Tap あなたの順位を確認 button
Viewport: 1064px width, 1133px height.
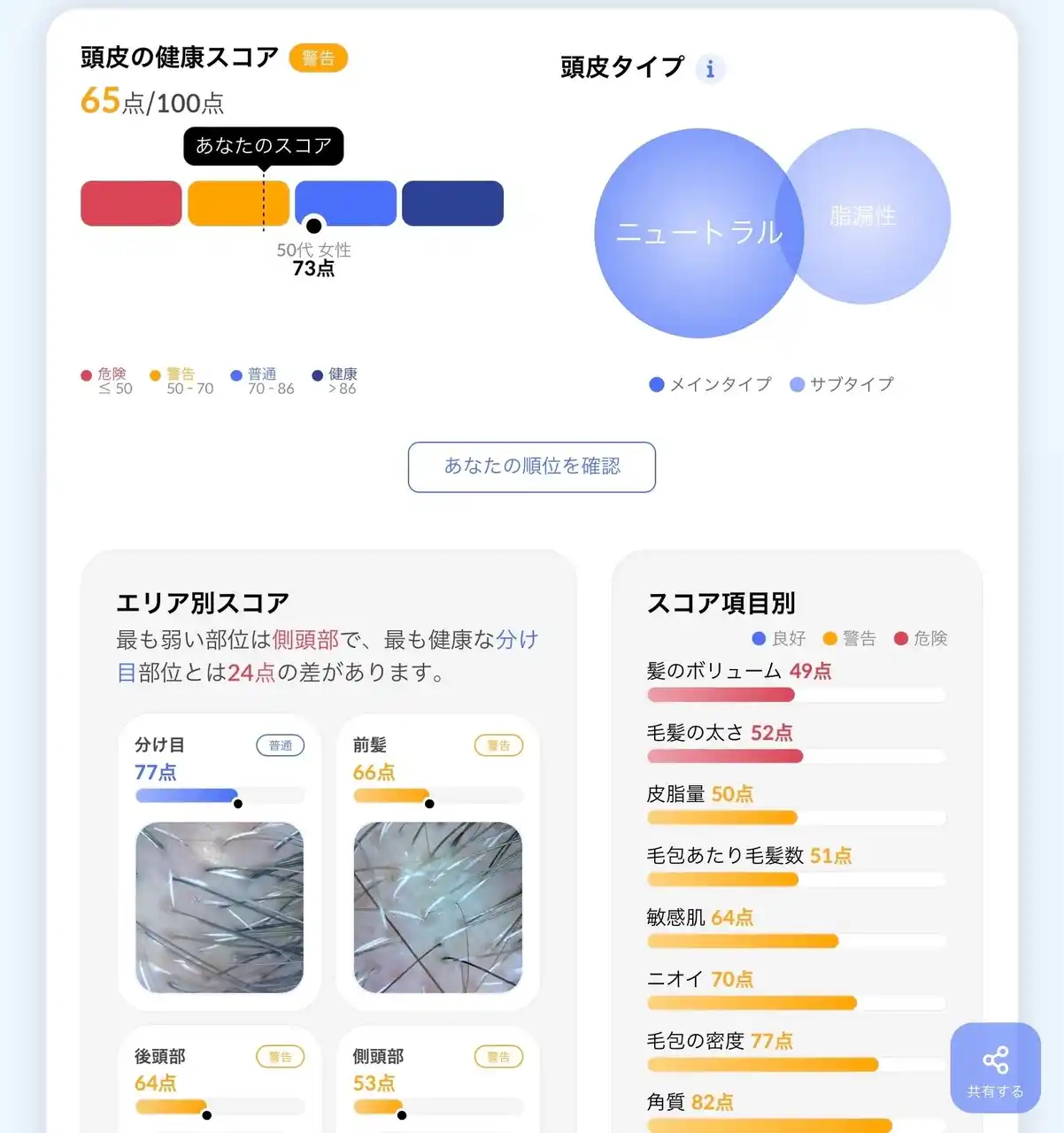531,466
